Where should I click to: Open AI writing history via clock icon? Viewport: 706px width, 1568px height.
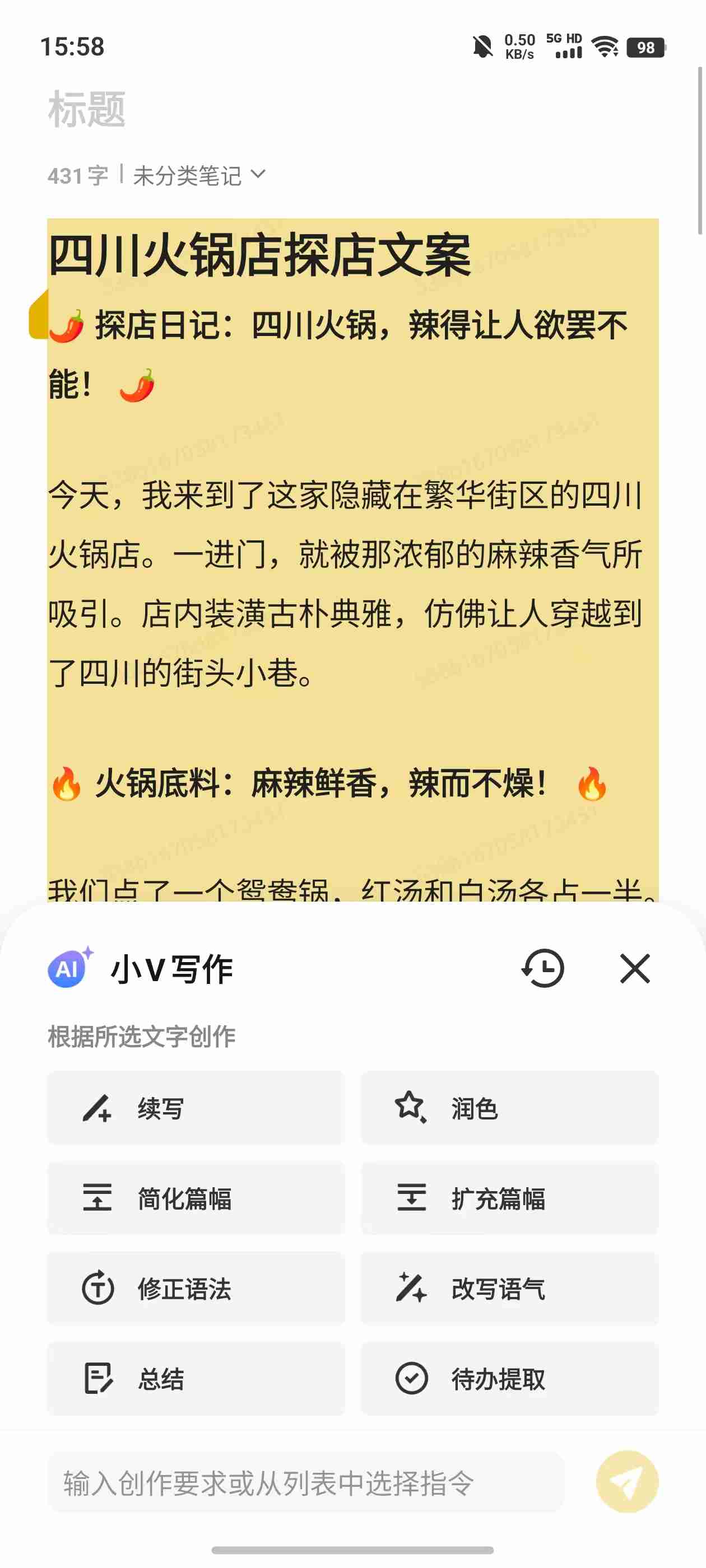click(541, 969)
